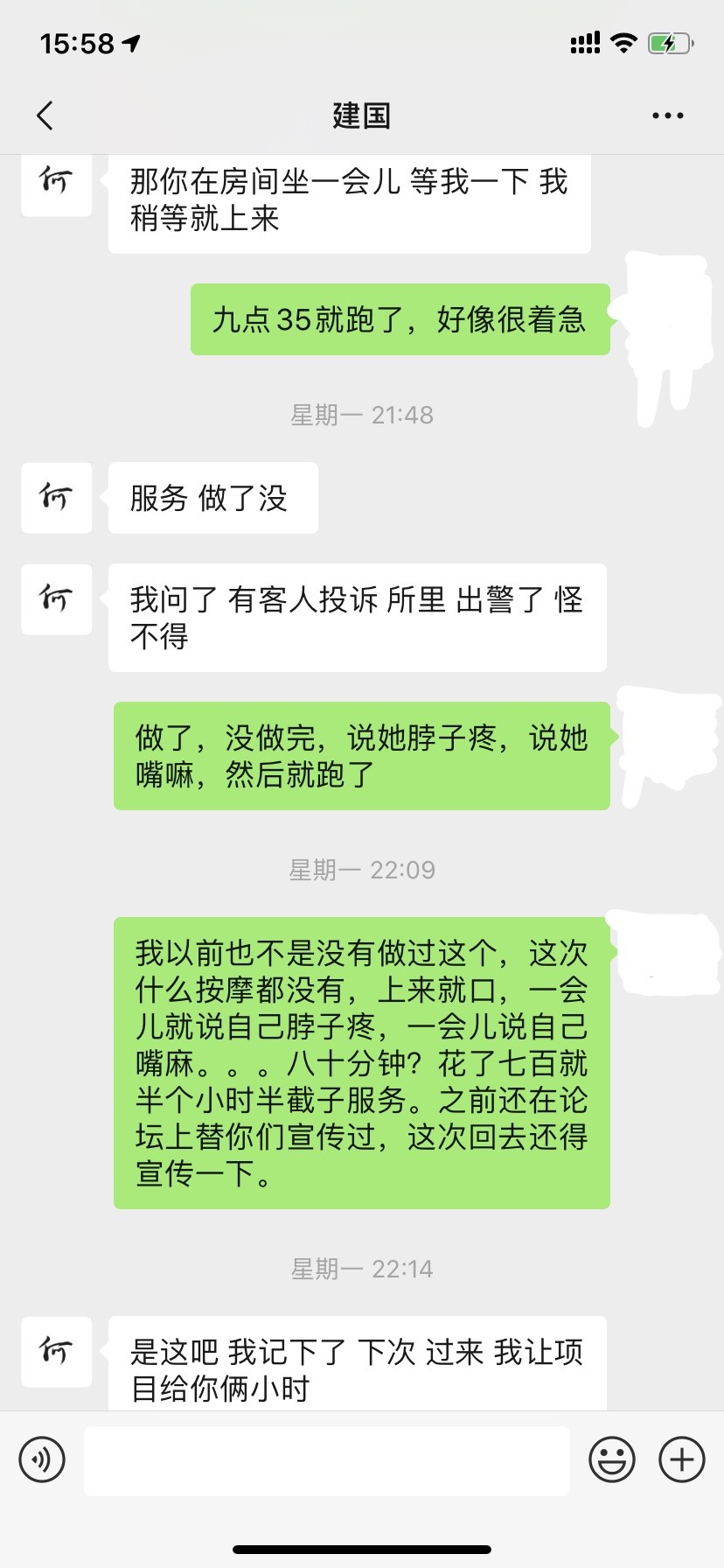Open the chat options overflow menu

(x=667, y=115)
